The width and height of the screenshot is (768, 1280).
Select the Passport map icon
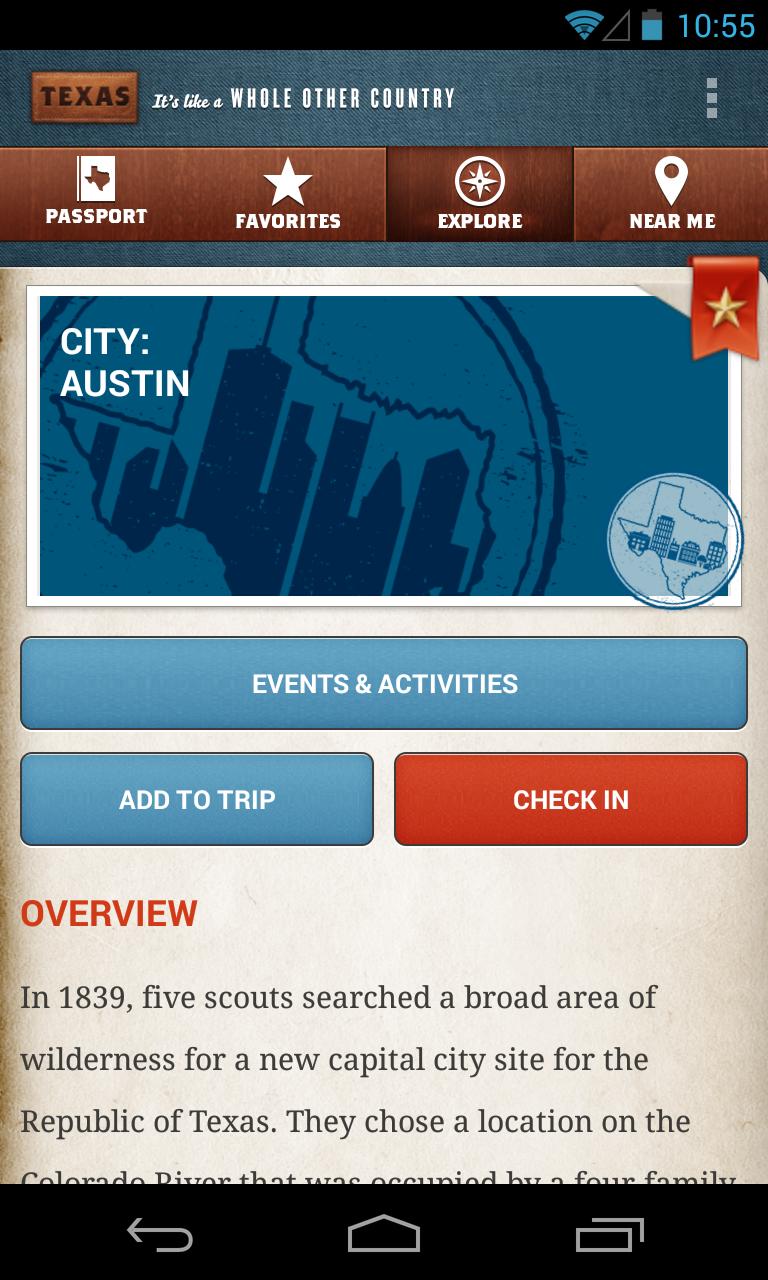coord(96,182)
